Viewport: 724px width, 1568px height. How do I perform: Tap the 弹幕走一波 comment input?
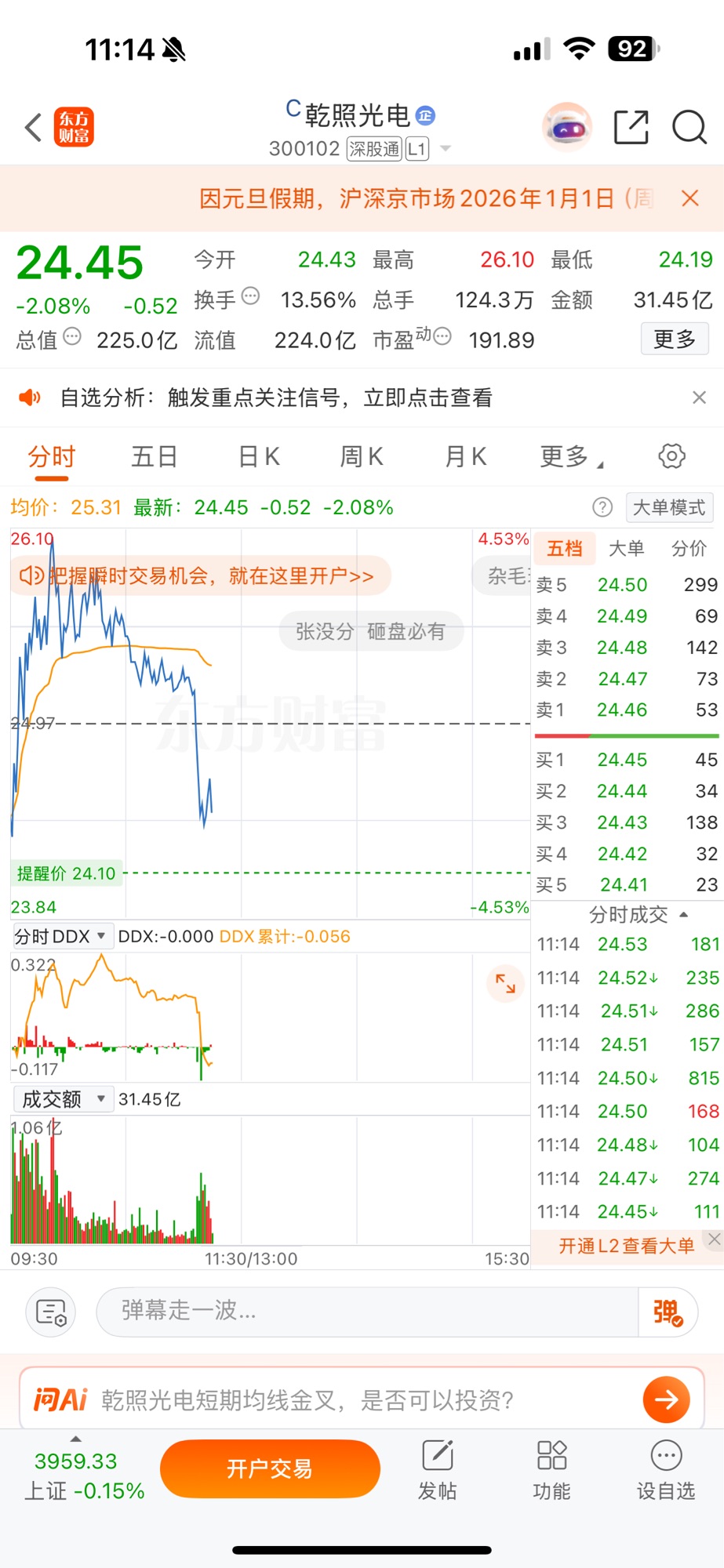click(367, 1310)
